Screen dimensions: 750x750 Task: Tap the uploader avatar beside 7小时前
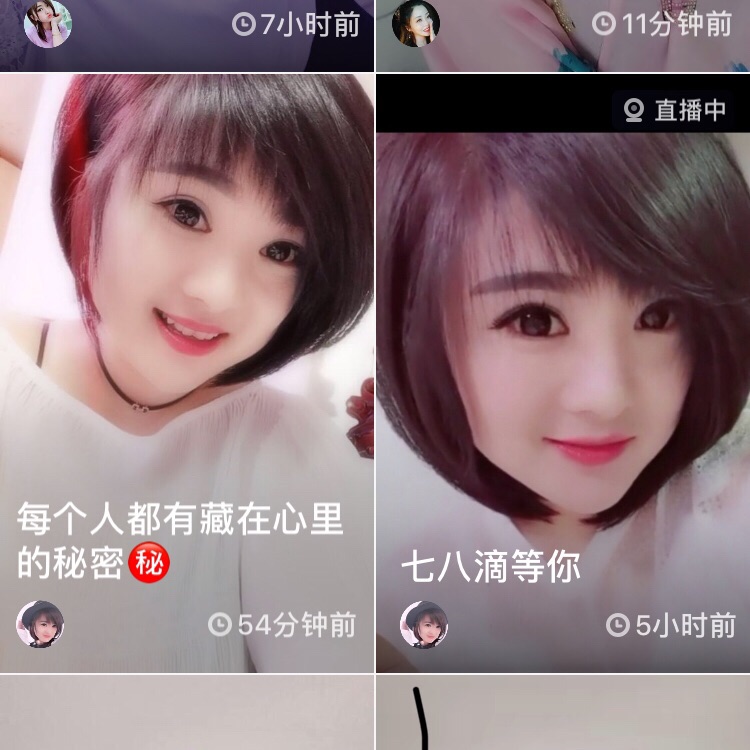coord(47,23)
